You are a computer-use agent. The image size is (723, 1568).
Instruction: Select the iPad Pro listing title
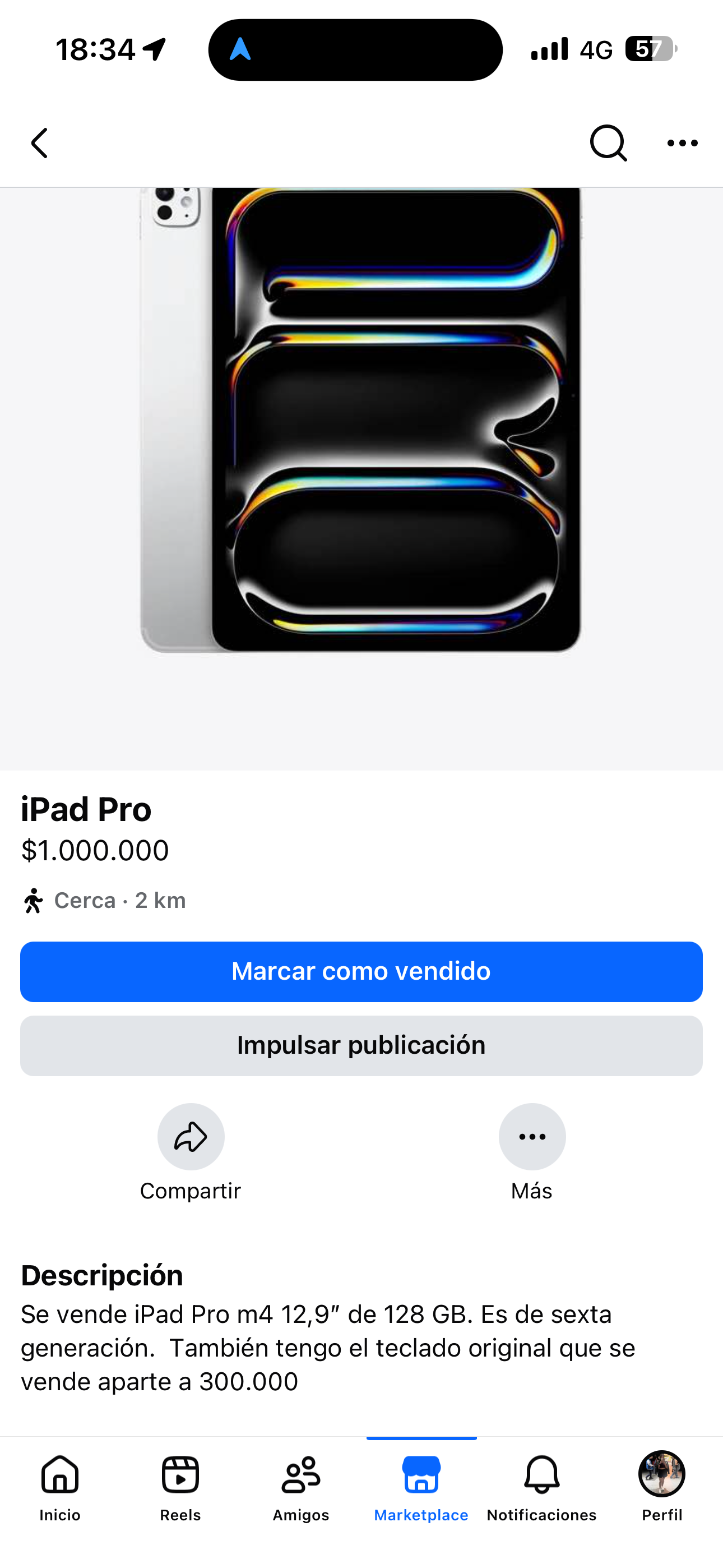click(x=86, y=810)
